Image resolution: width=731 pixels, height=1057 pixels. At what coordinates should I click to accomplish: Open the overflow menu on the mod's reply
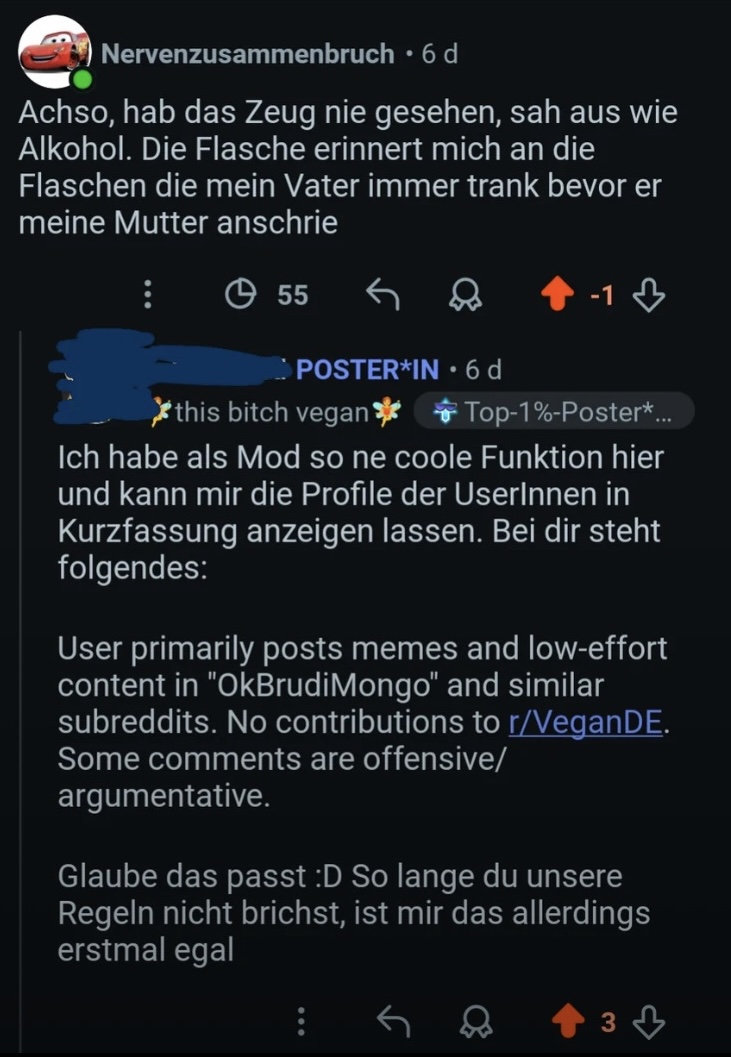tap(301, 1021)
